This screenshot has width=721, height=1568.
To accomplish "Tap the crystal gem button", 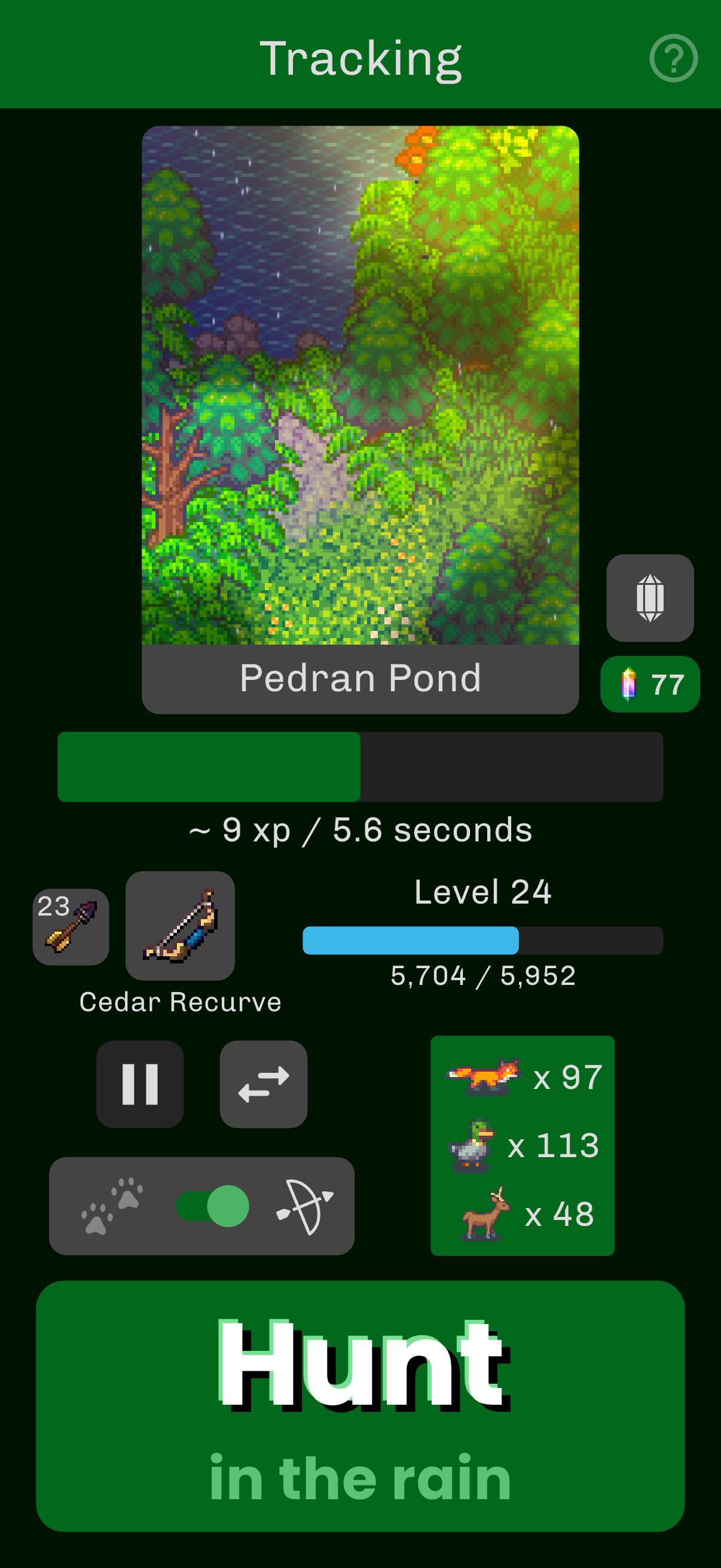I will 650,598.
